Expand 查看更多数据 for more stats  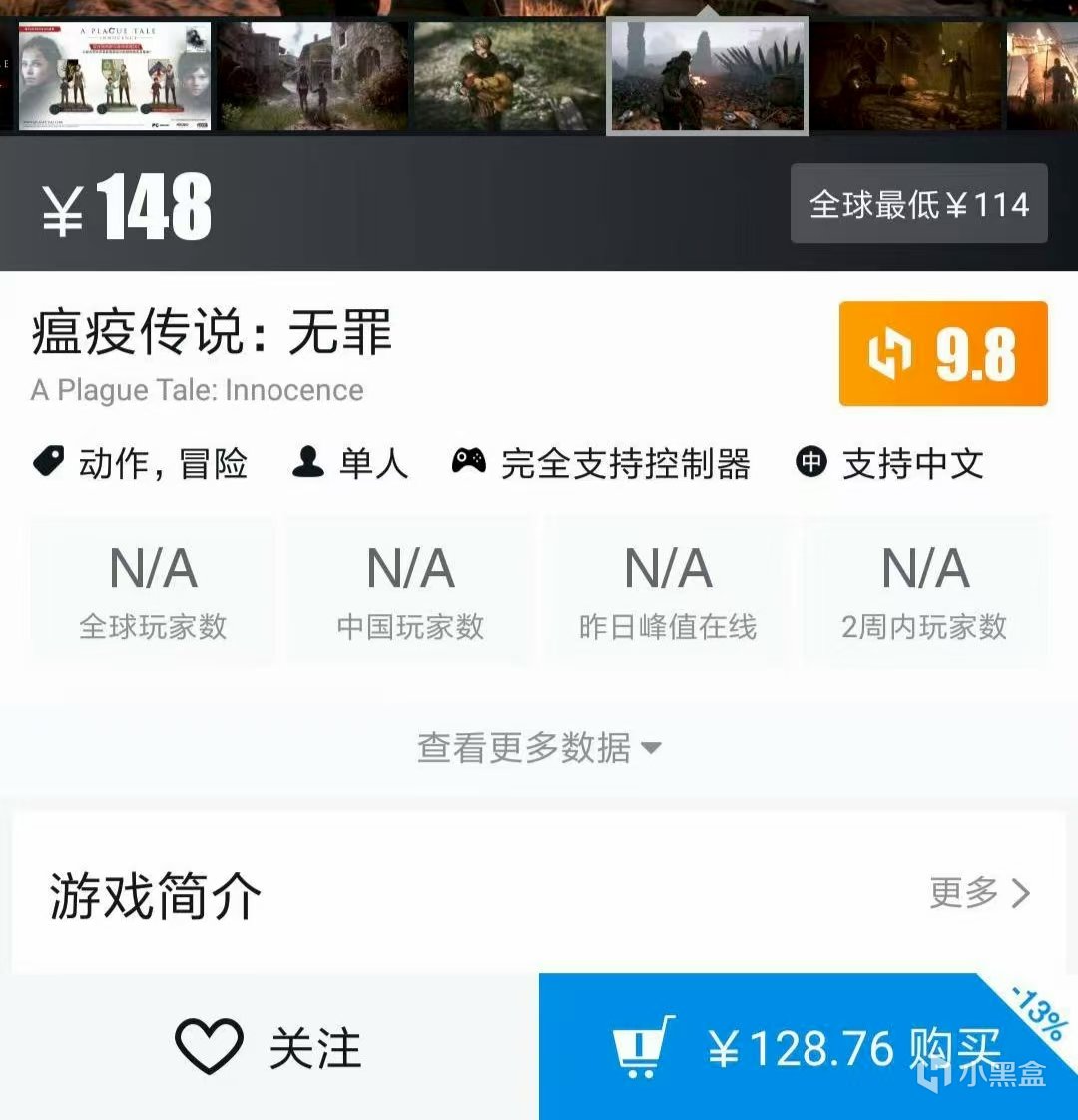(539, 747)
